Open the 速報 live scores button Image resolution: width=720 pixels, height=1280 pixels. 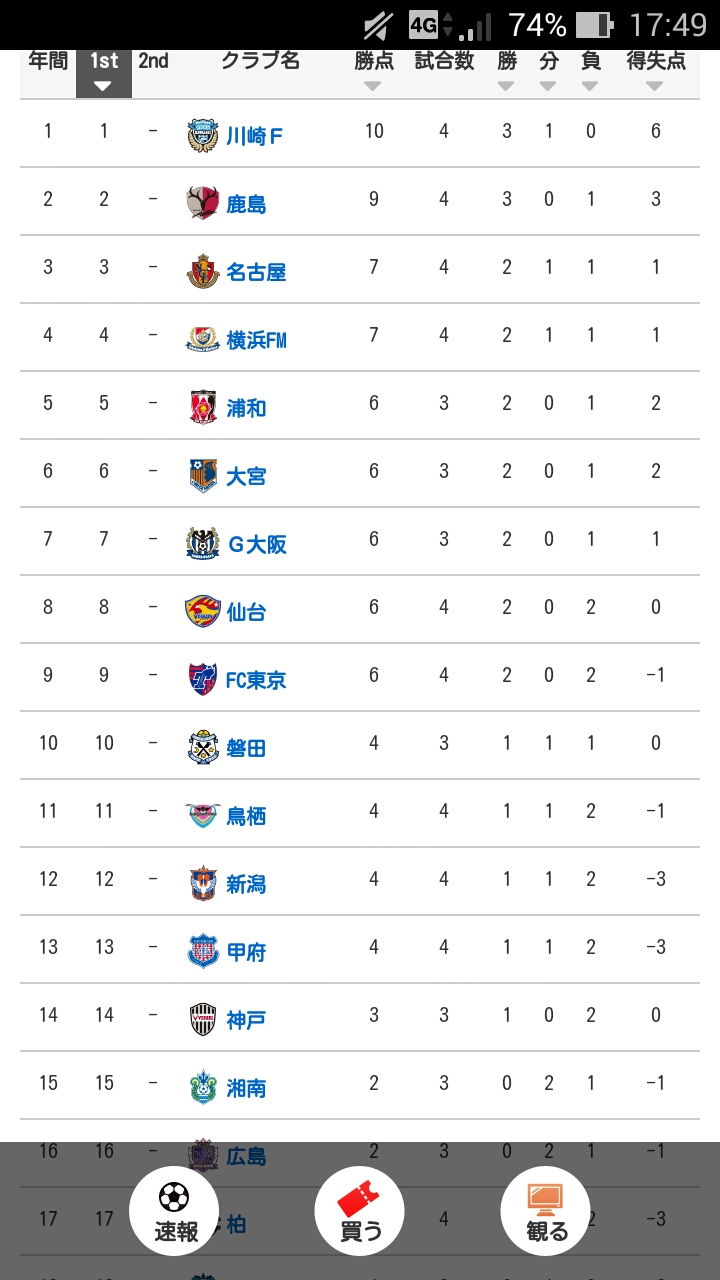174,1212
